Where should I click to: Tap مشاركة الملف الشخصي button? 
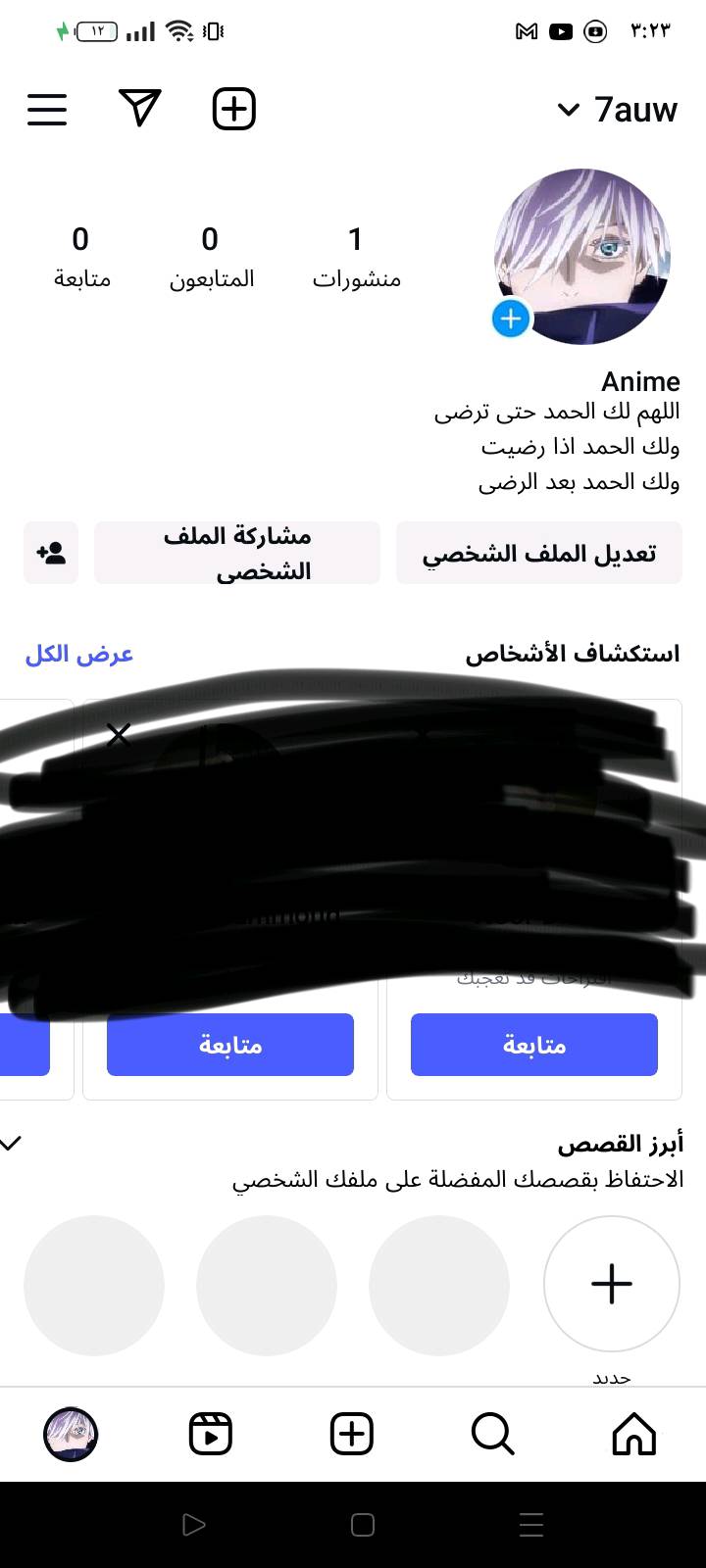(x=237, y=554)
